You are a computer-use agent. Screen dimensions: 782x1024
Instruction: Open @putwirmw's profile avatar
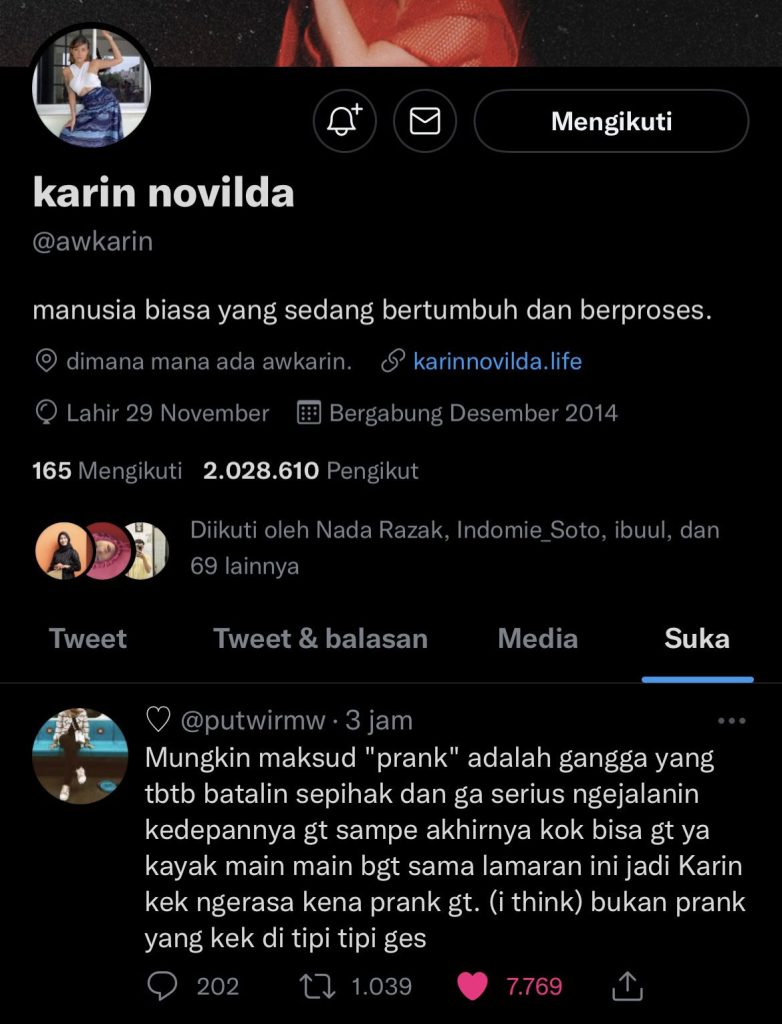tap(80, 756)
